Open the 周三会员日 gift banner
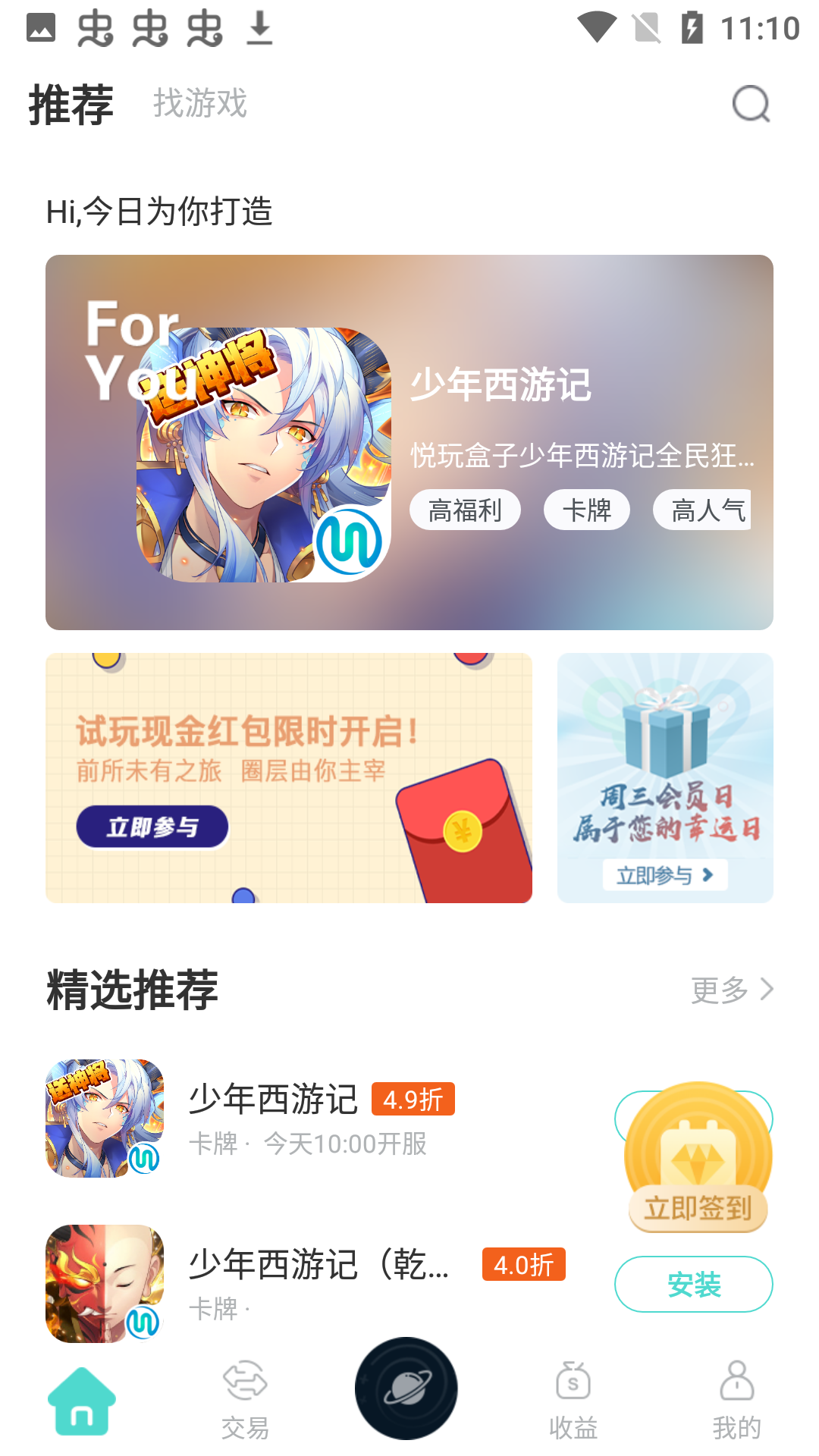The width and height of the screenshot is (819, 1456). pos(665,777)
